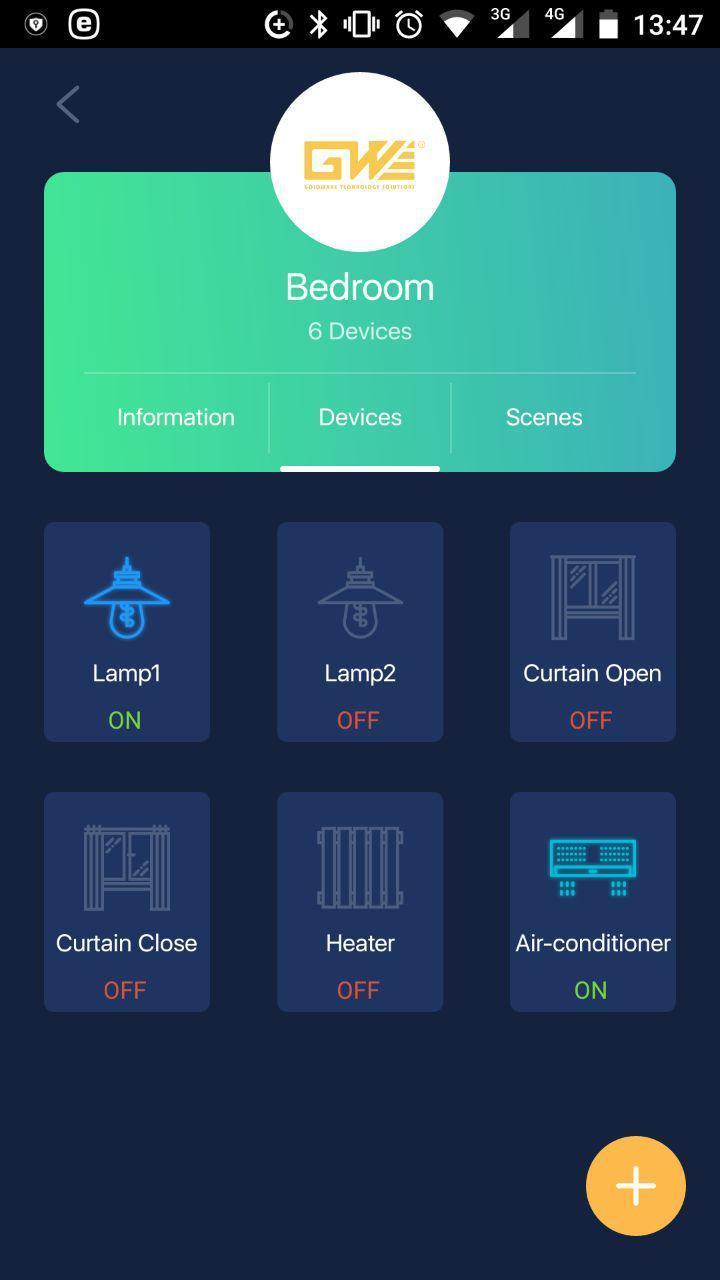Add a new device with plus button
This screenshot has width=720, height=1280.
(636, 1186)
